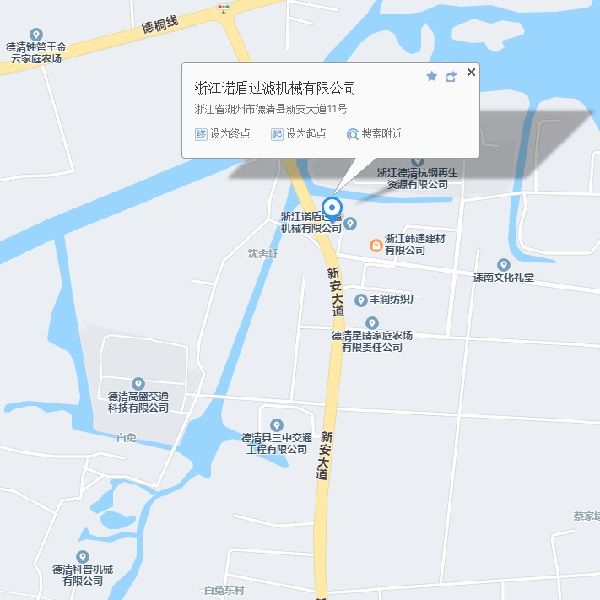The height and width of the screenshot is (600, 600).
Task: Open the 德清科吾机械有限公司 marker
Action: pos(84,555)
